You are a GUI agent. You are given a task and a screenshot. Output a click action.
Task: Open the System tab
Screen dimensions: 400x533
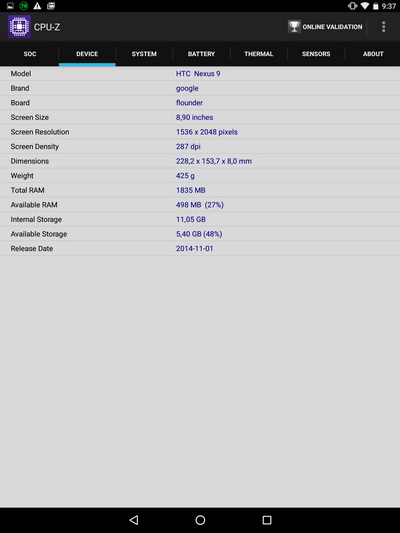click(x=144, y=54)
